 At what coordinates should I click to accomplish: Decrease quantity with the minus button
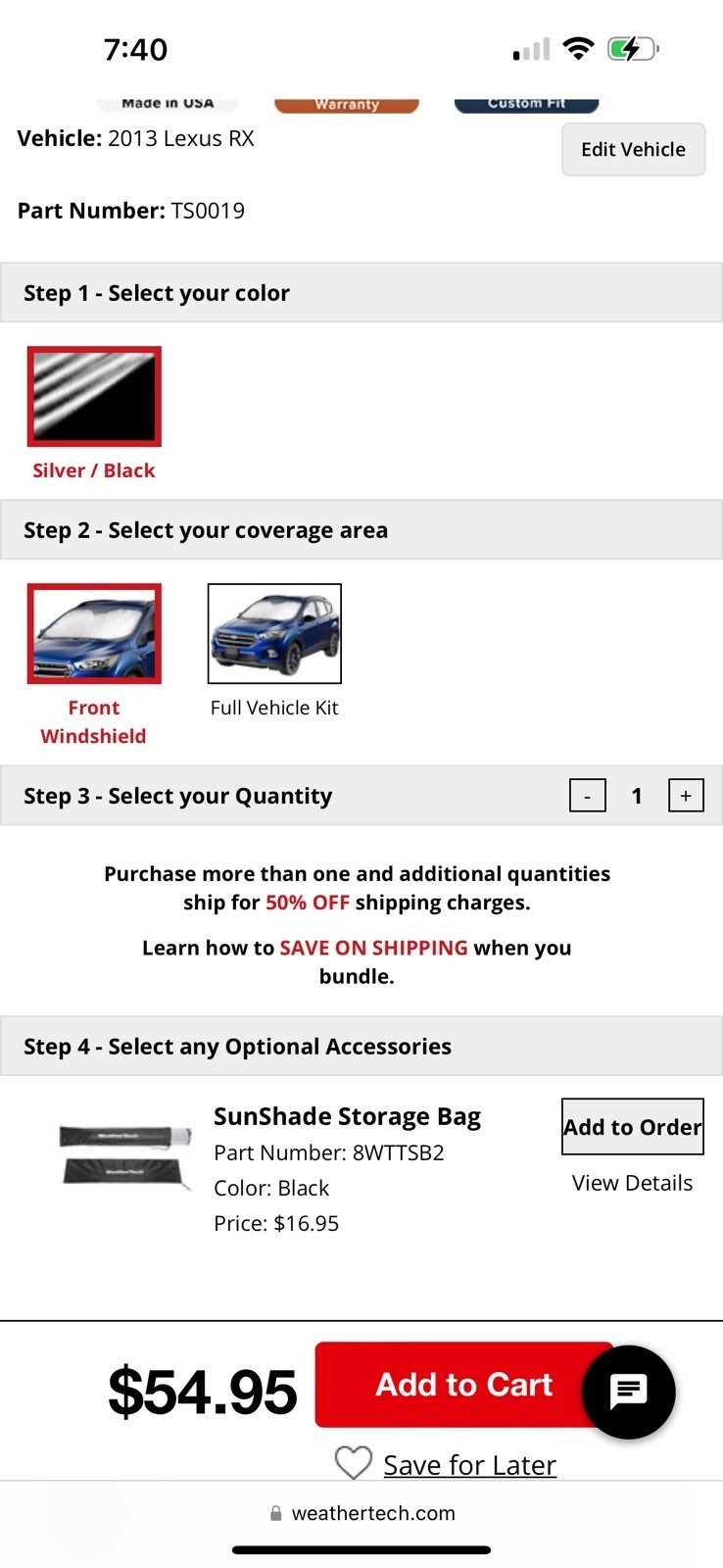[588, 796]
